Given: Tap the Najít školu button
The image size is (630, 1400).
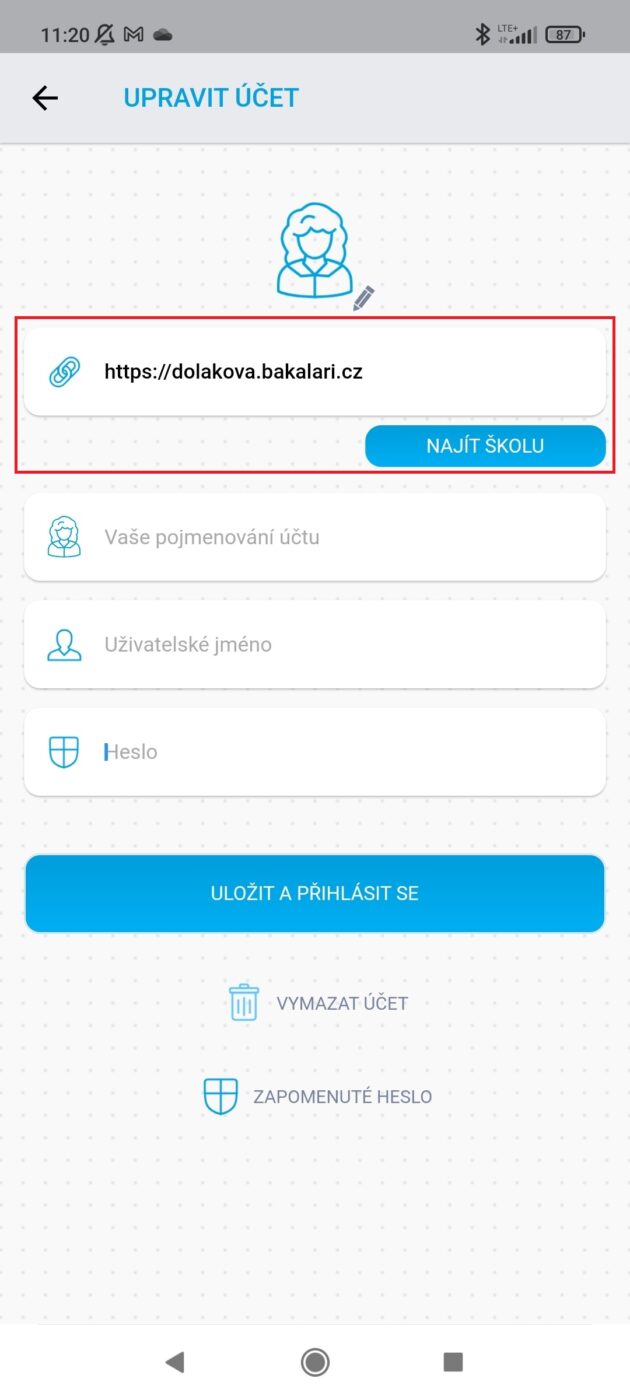Looking at the screenshot, I should 485,446.
